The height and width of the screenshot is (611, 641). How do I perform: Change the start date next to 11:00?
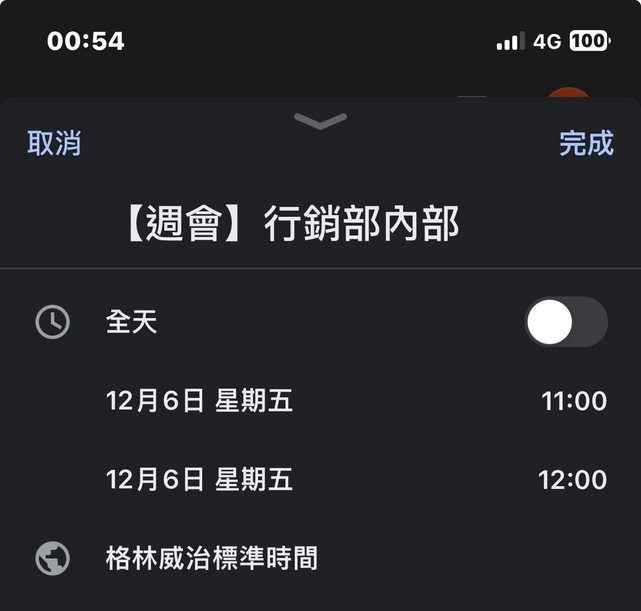[x=200, y=401]
